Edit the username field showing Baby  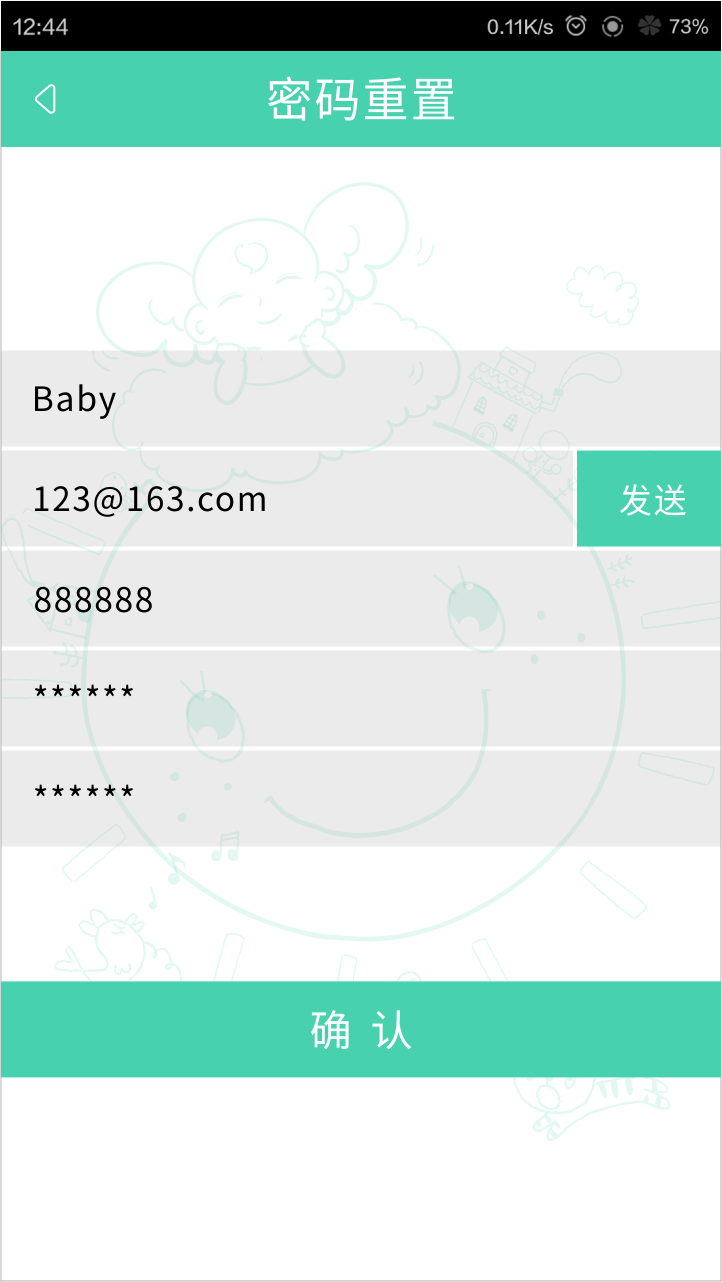360,399
